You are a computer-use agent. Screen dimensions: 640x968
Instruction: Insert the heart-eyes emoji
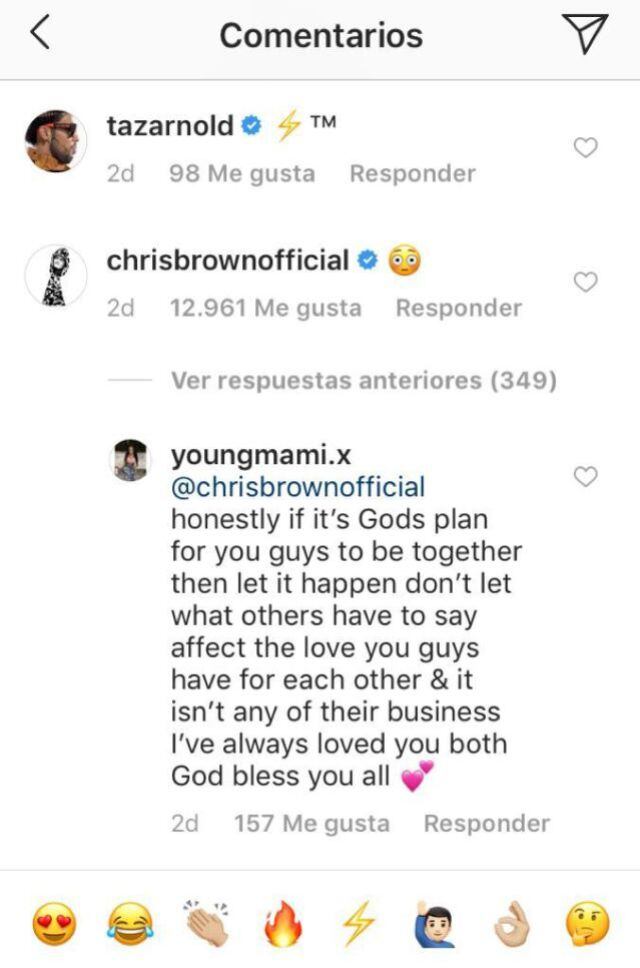54,924
